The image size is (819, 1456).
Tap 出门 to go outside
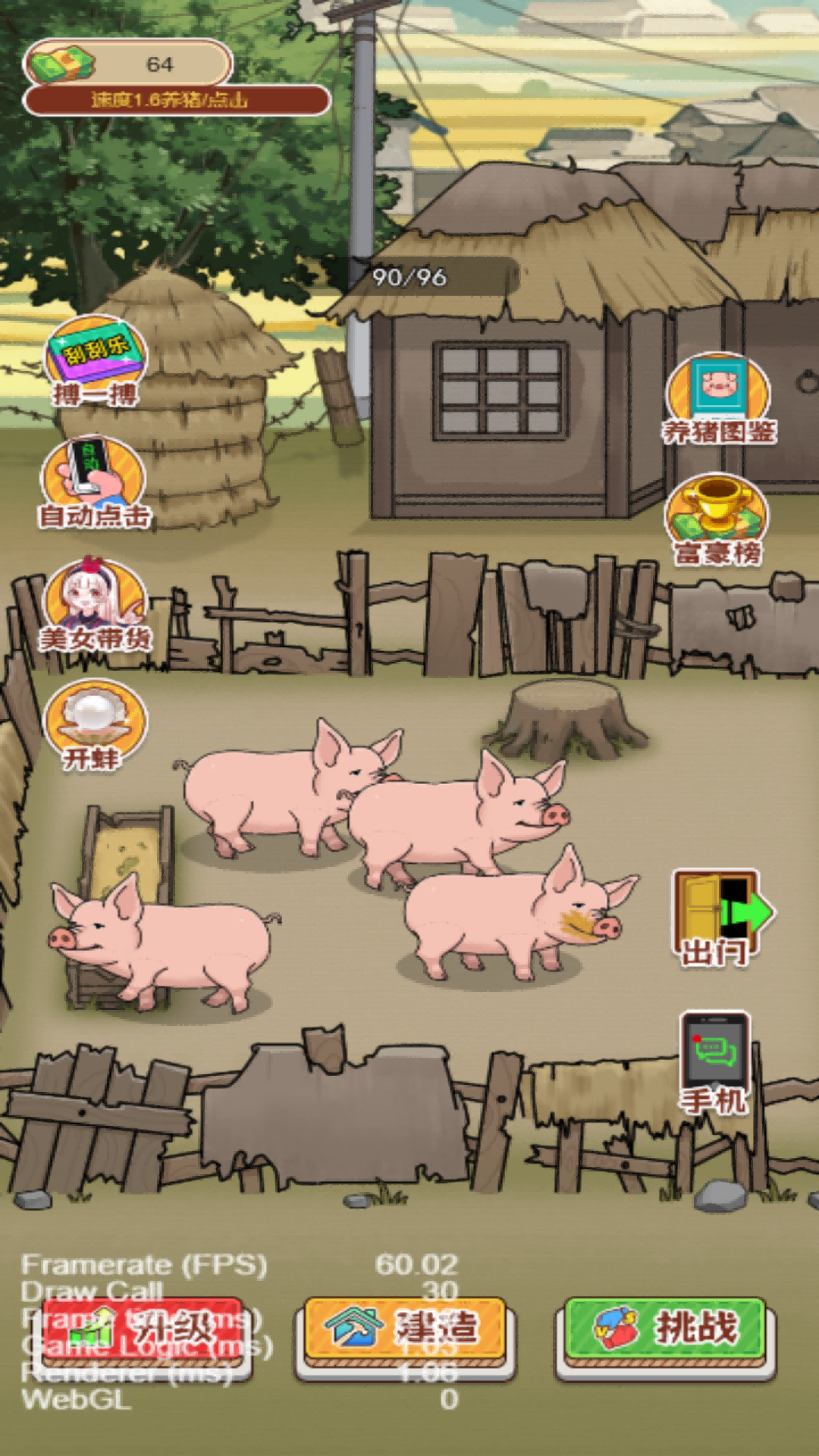718,918
